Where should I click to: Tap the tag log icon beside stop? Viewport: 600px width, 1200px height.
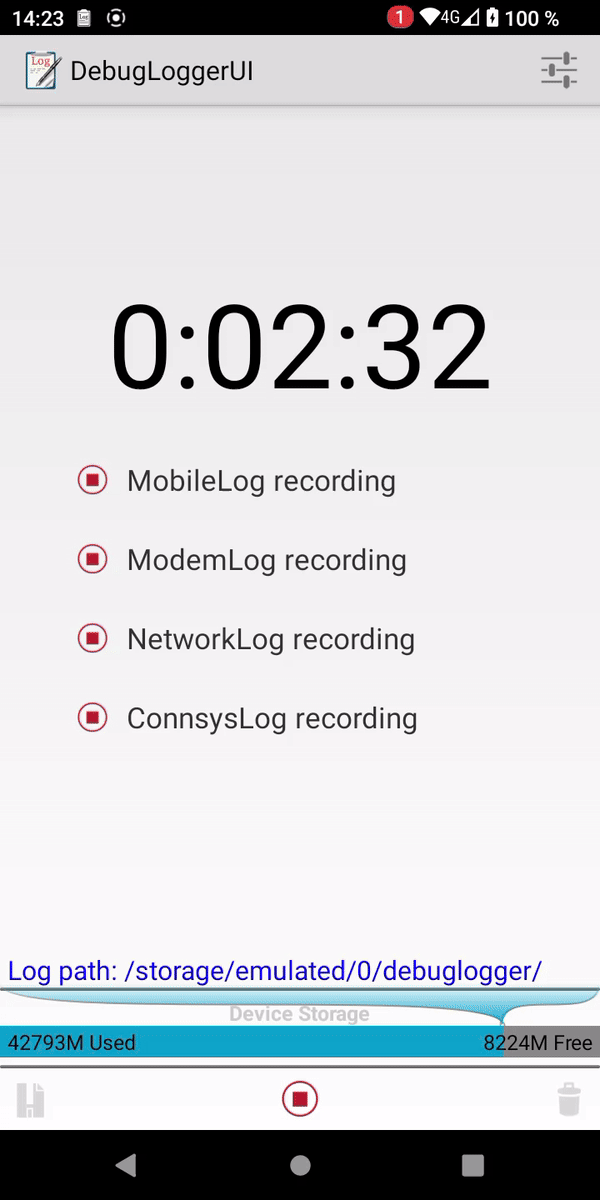click(30, 1099)
